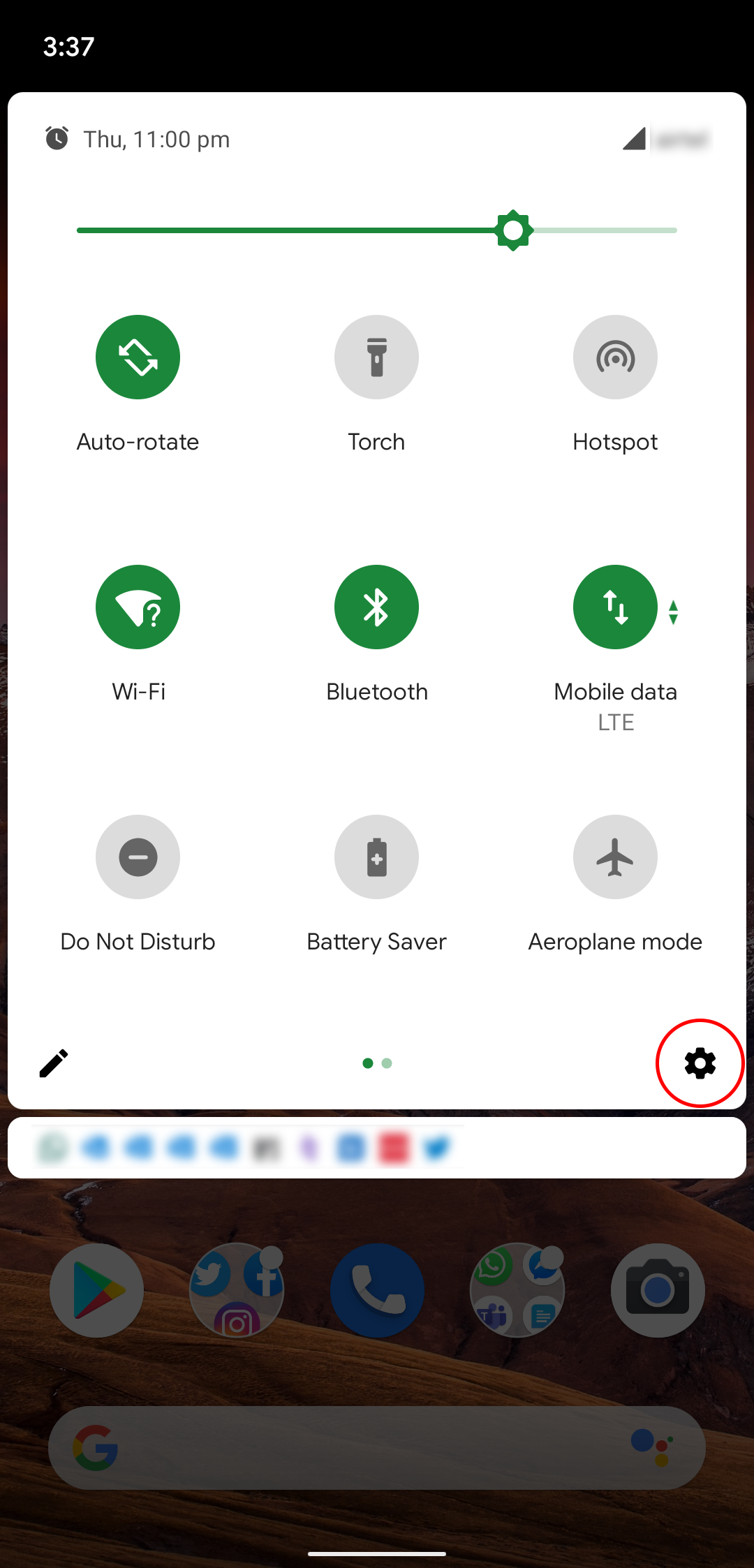Screen dimensions: 754x1568
Task: Edit quick settings tiles with the pencil
Action: tap(54, 1063)
